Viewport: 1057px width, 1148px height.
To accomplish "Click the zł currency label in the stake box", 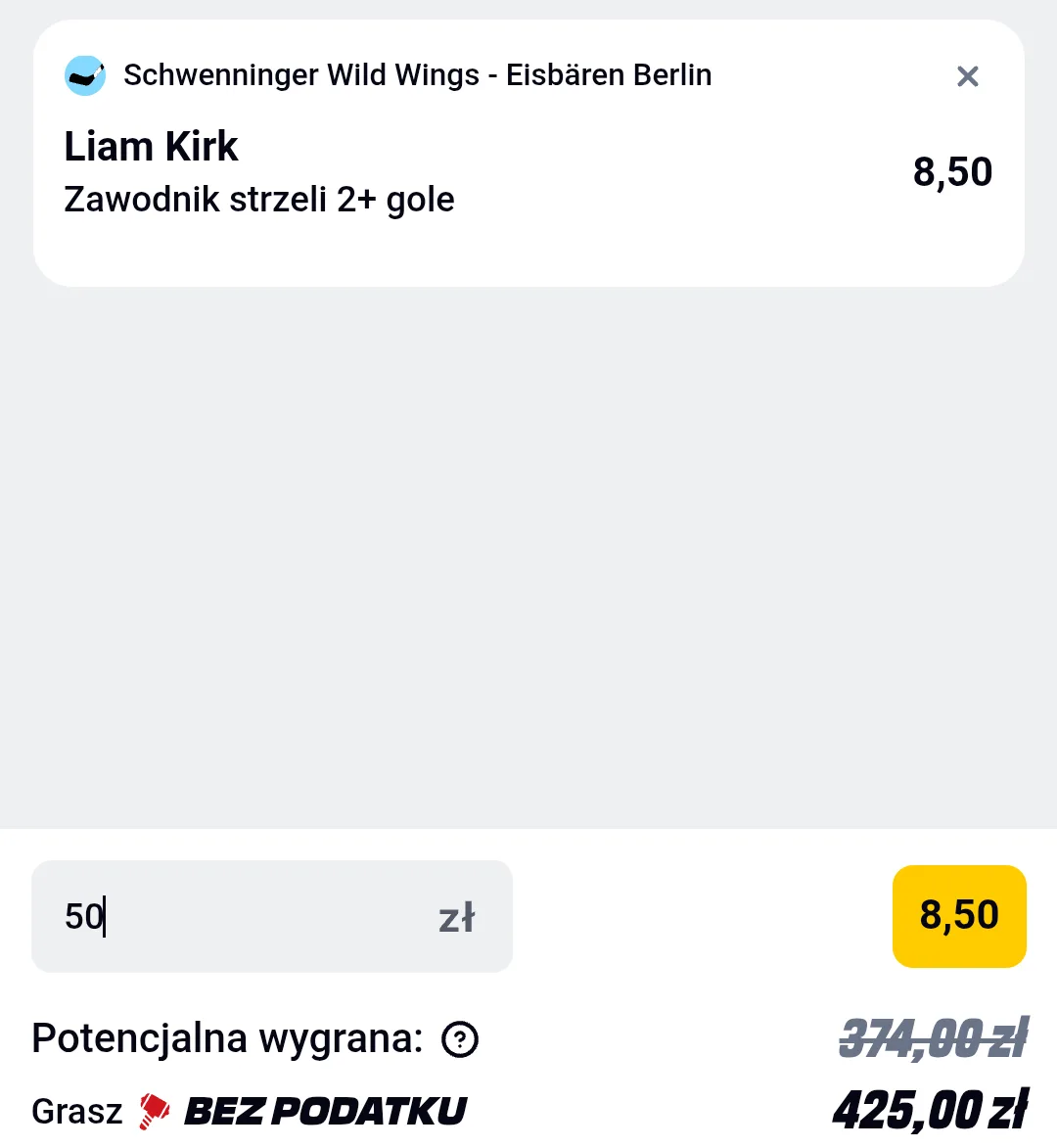I will 456,916.
